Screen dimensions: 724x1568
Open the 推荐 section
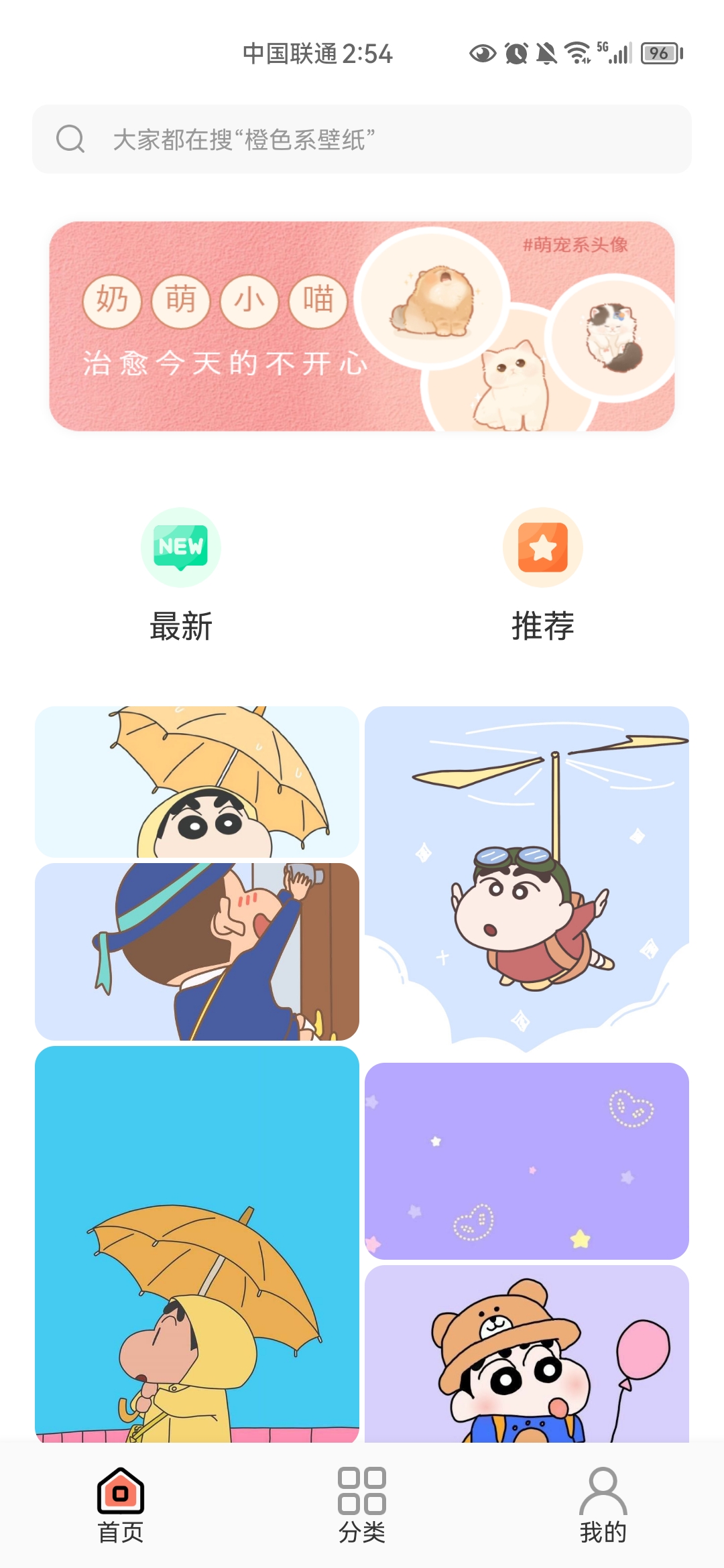click(x=542, y=575)
